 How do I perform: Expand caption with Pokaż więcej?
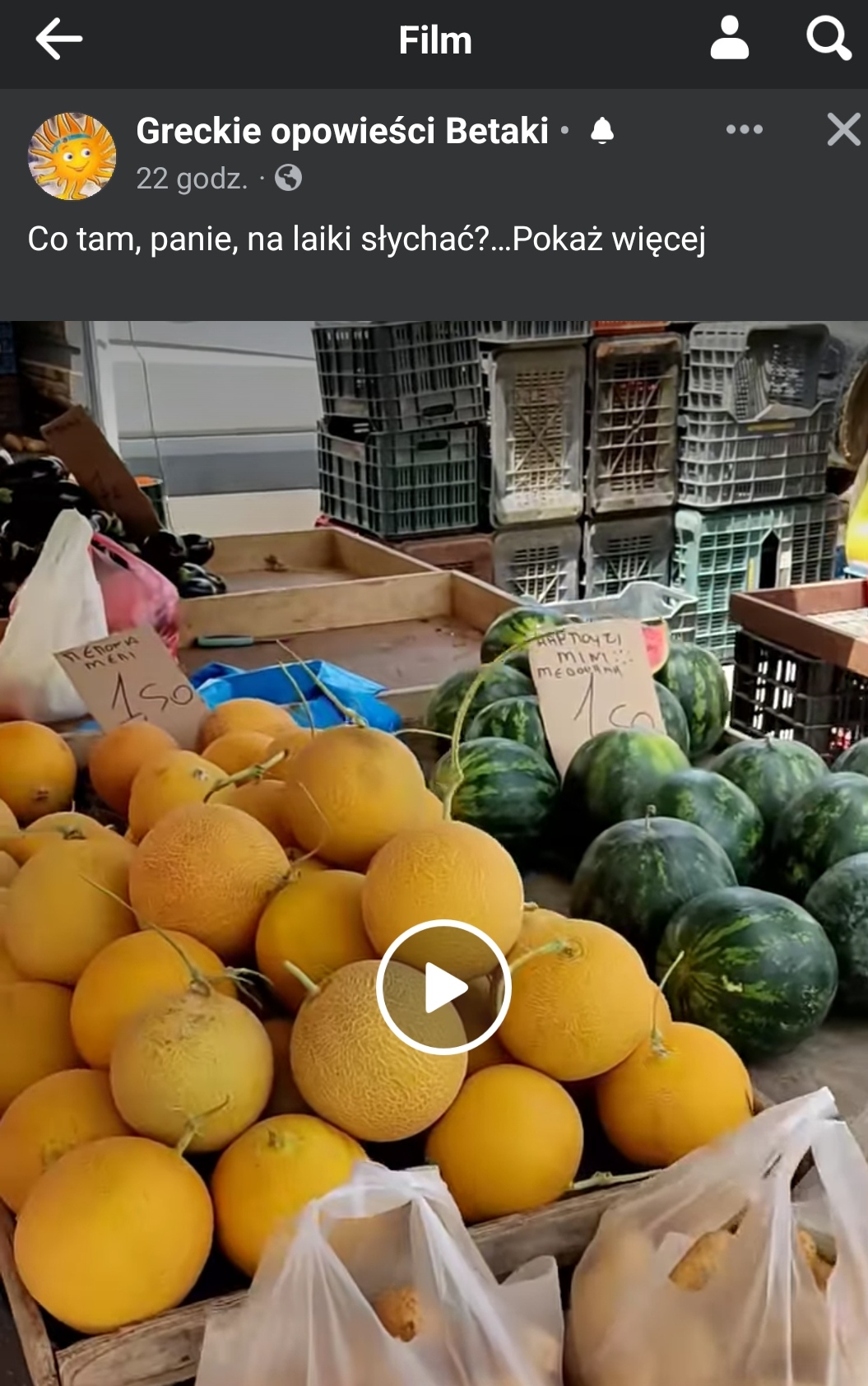click(x=609, y=240)
